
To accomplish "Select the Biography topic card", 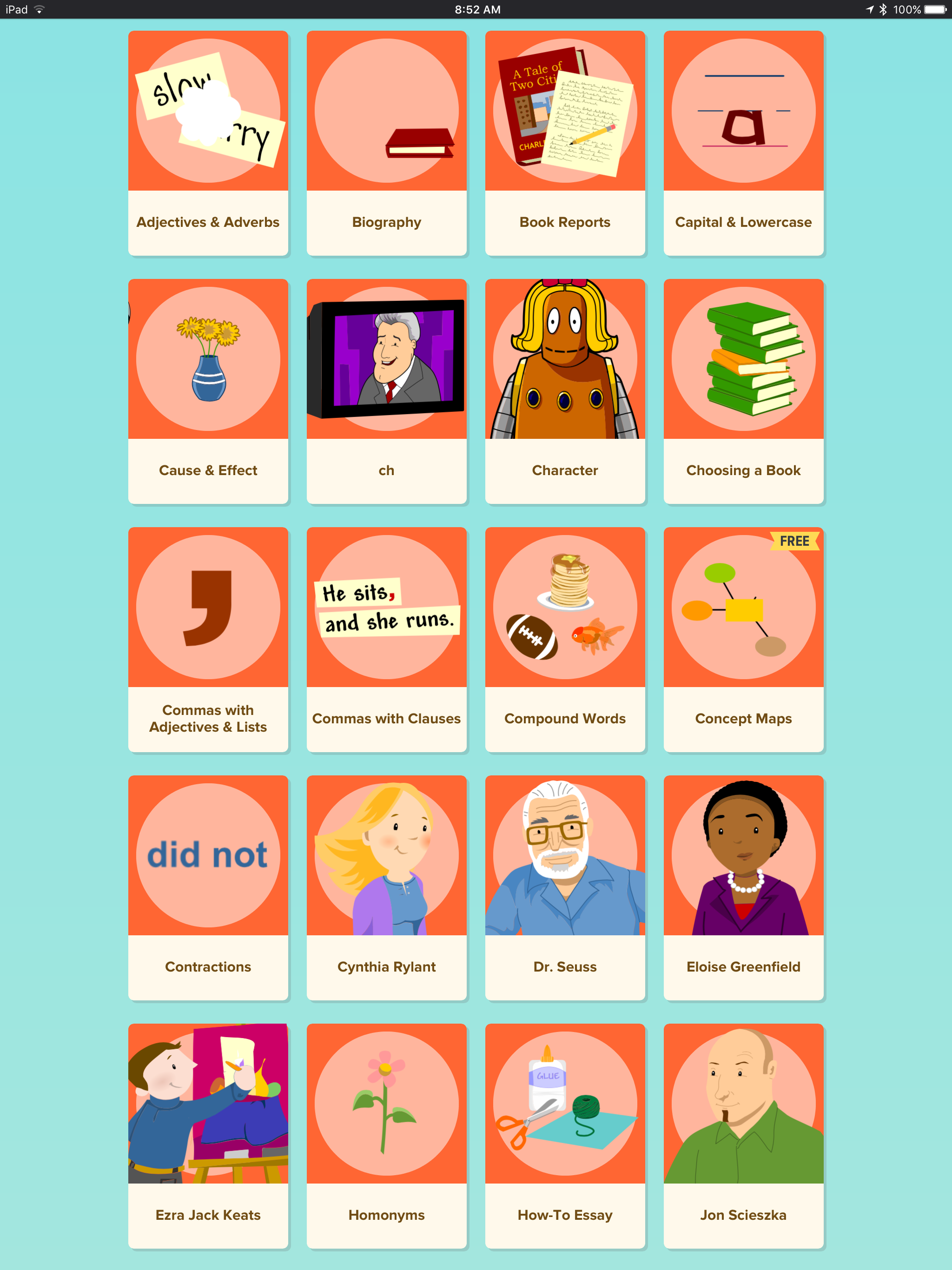I will coord(386,143).
